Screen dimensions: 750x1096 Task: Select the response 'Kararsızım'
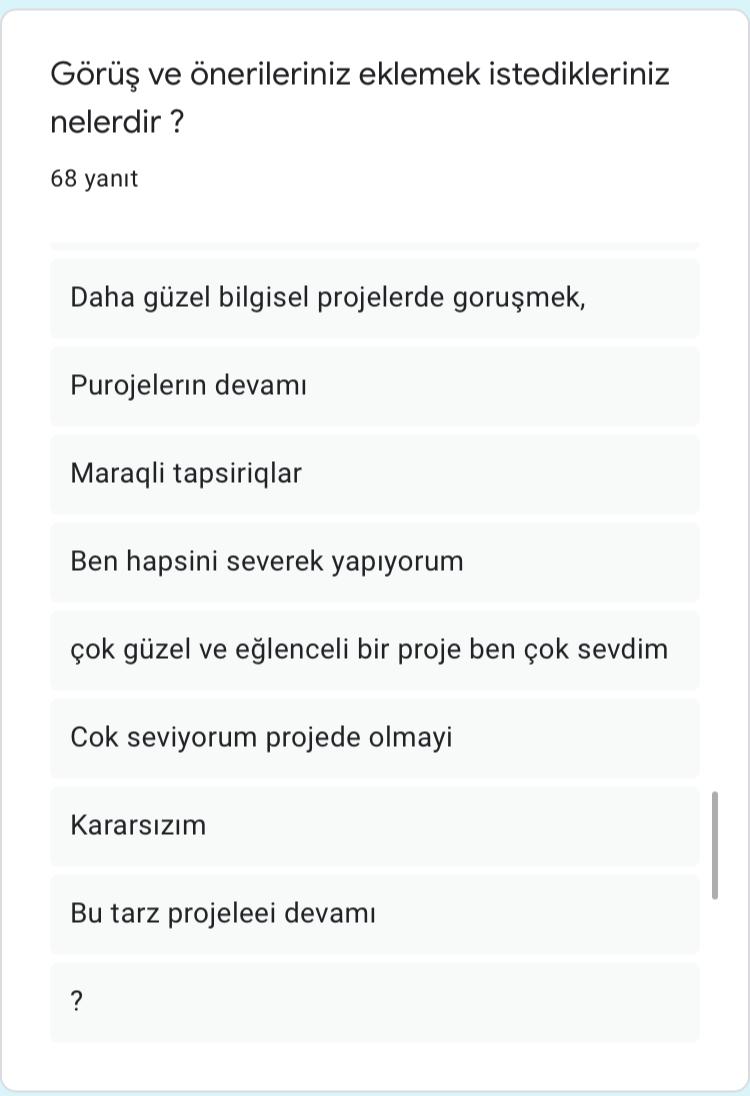click(x=374, y=825)
